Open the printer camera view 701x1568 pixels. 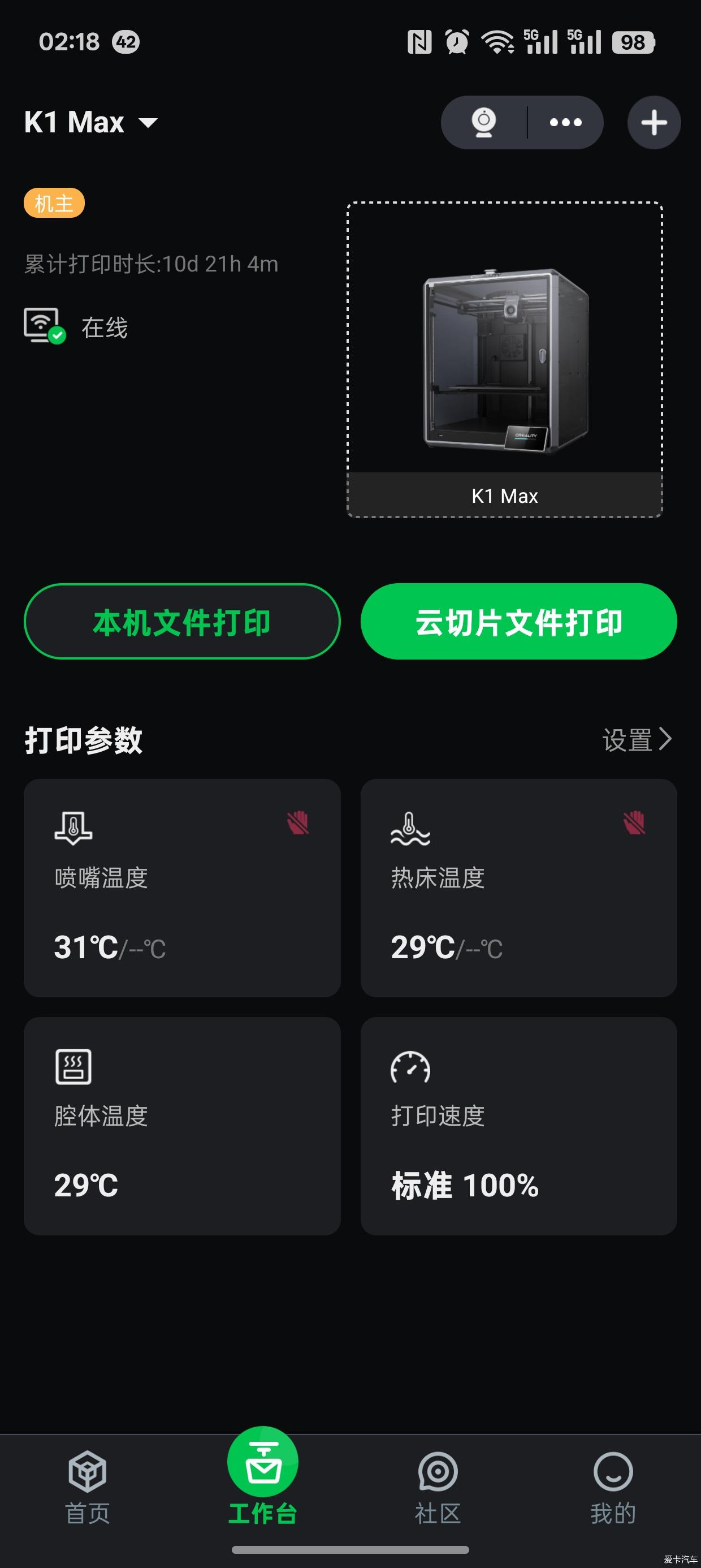[484, 122]
